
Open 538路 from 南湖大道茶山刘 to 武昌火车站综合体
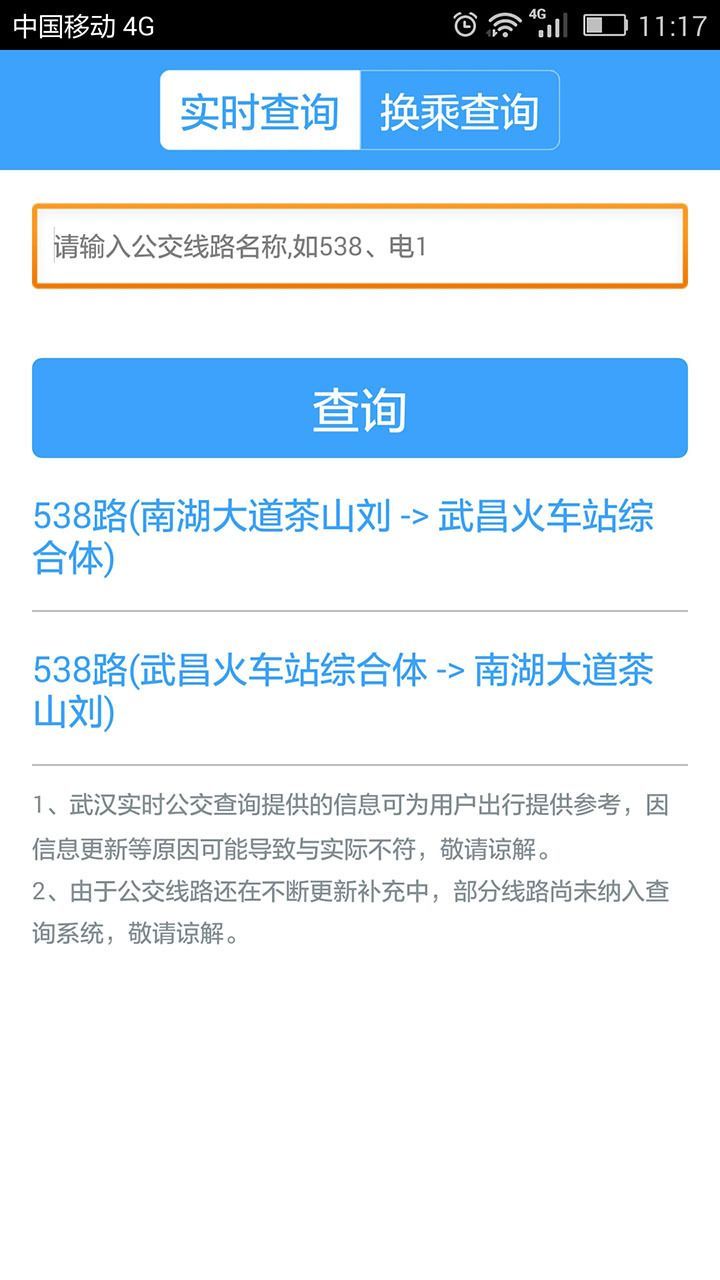pyautogui.click(x=343, y=538)
